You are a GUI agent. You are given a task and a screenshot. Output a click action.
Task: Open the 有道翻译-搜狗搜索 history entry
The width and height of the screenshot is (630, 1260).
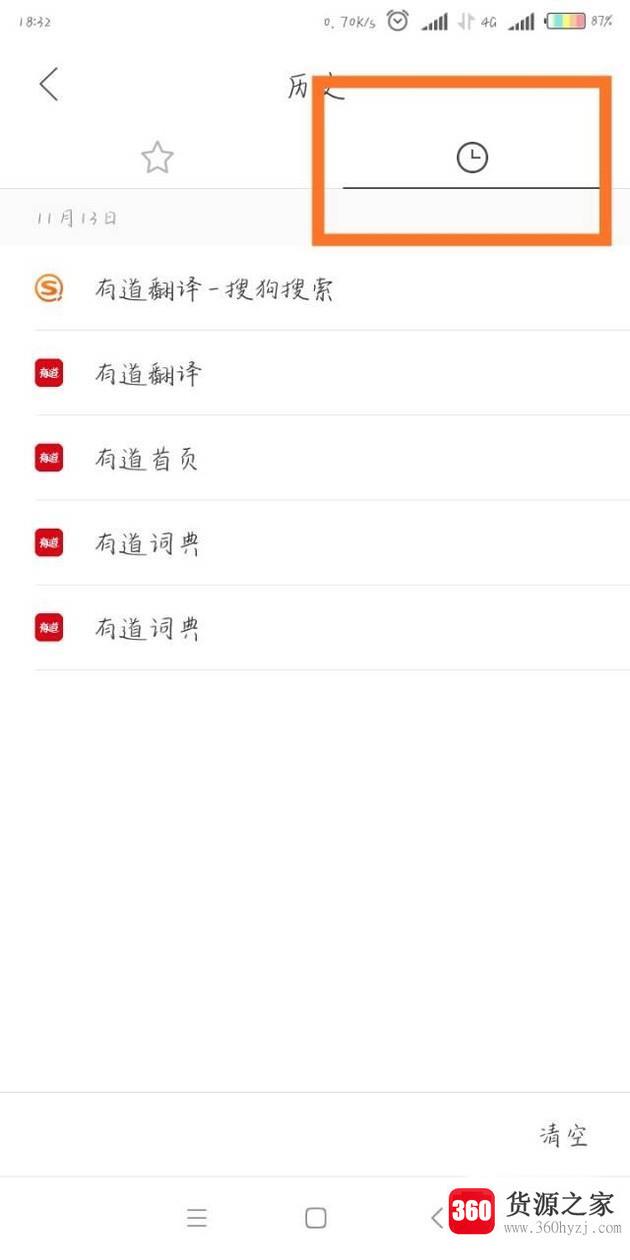pyautogui.click(x=213, y=289)
